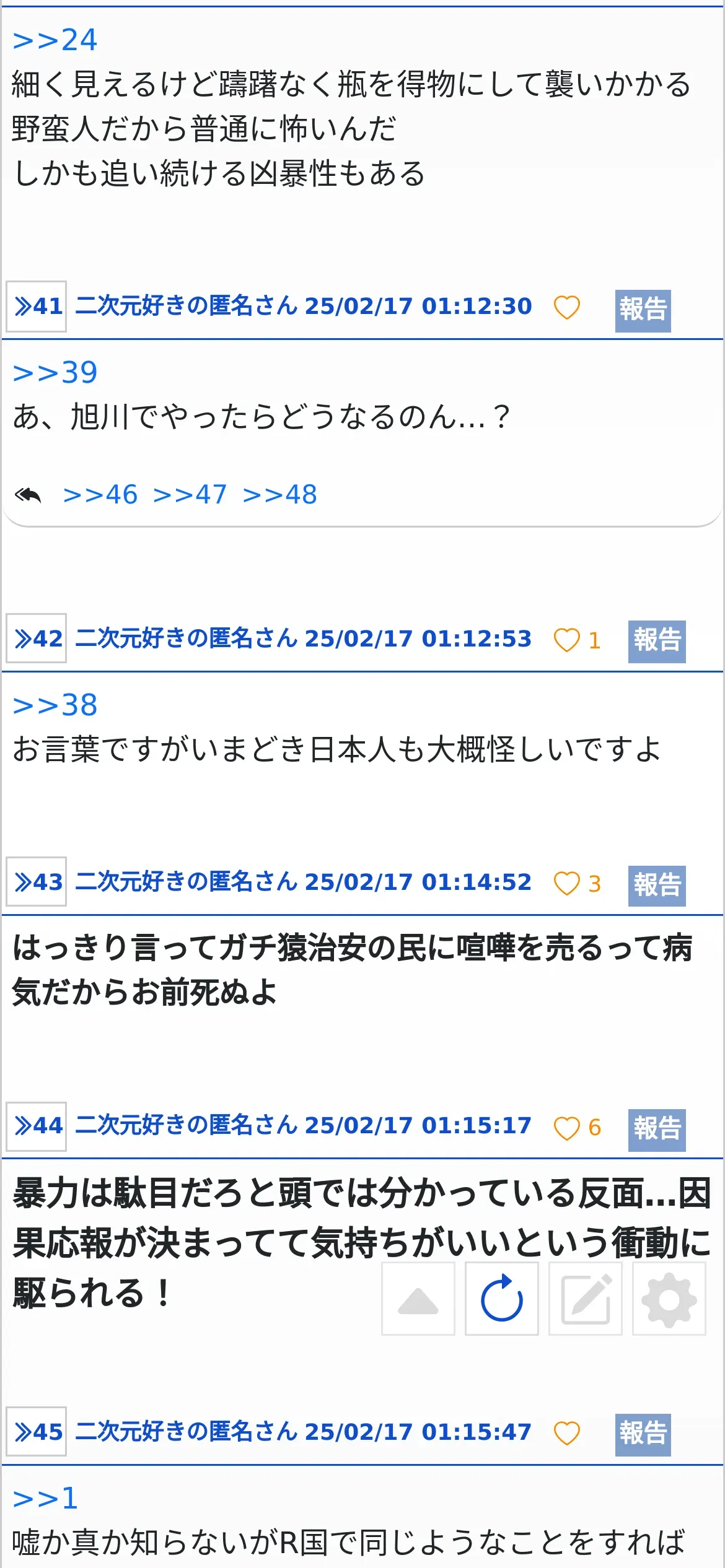Tap post number 43 anchor
Screen dimensions: 725x1568
click(x=37, y=882)
